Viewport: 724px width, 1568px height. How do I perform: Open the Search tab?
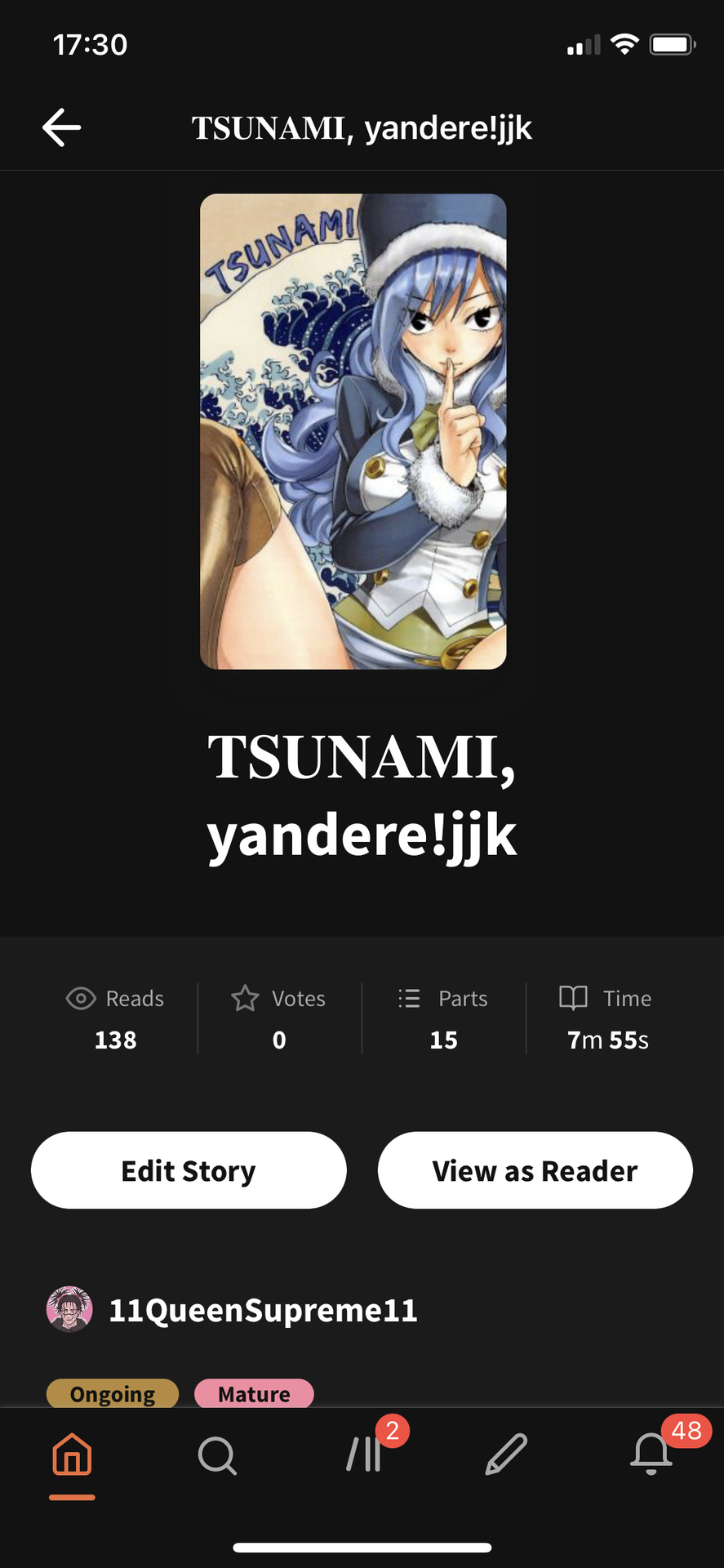pyautogui.click(x=217, y=1454)
